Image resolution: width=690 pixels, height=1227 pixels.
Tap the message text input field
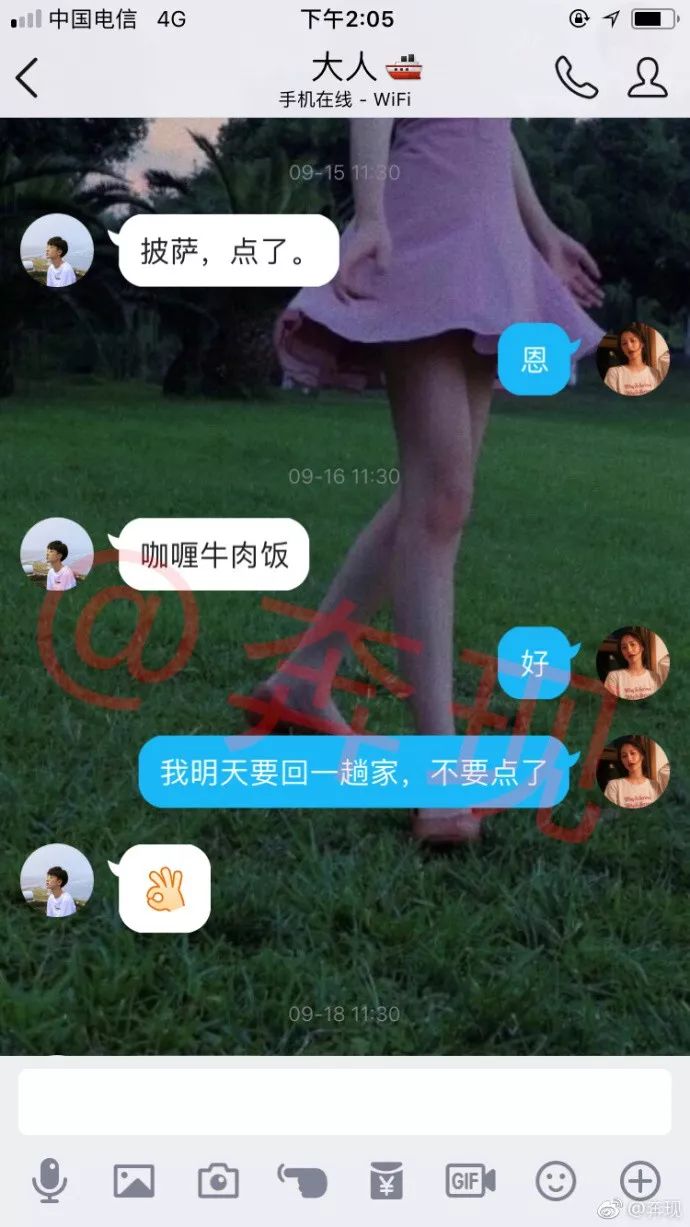[x=344, y=1101]
